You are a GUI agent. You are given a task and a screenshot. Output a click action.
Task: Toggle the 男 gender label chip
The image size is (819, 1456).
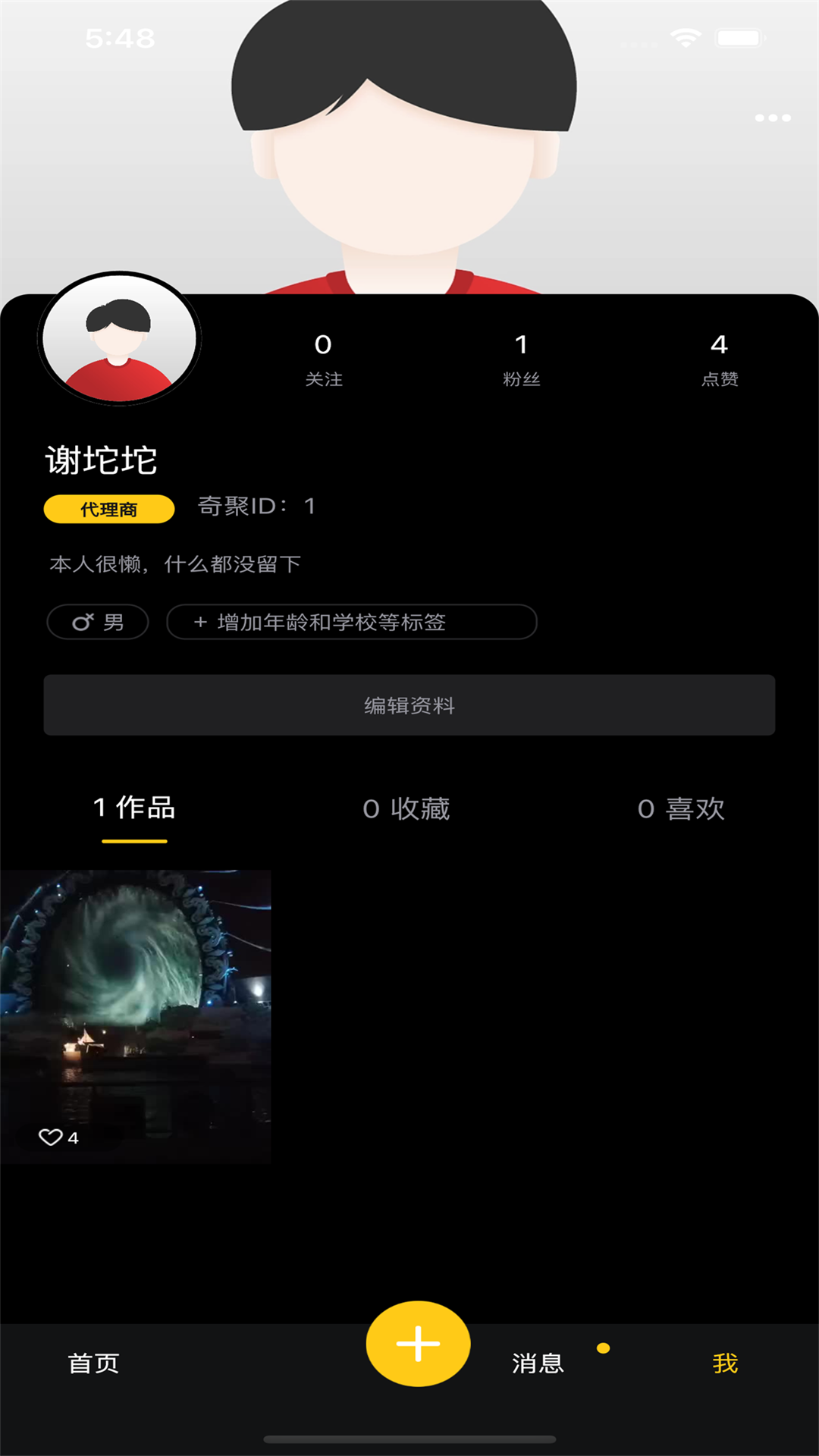pyautogui.click(x=96, y=622)
